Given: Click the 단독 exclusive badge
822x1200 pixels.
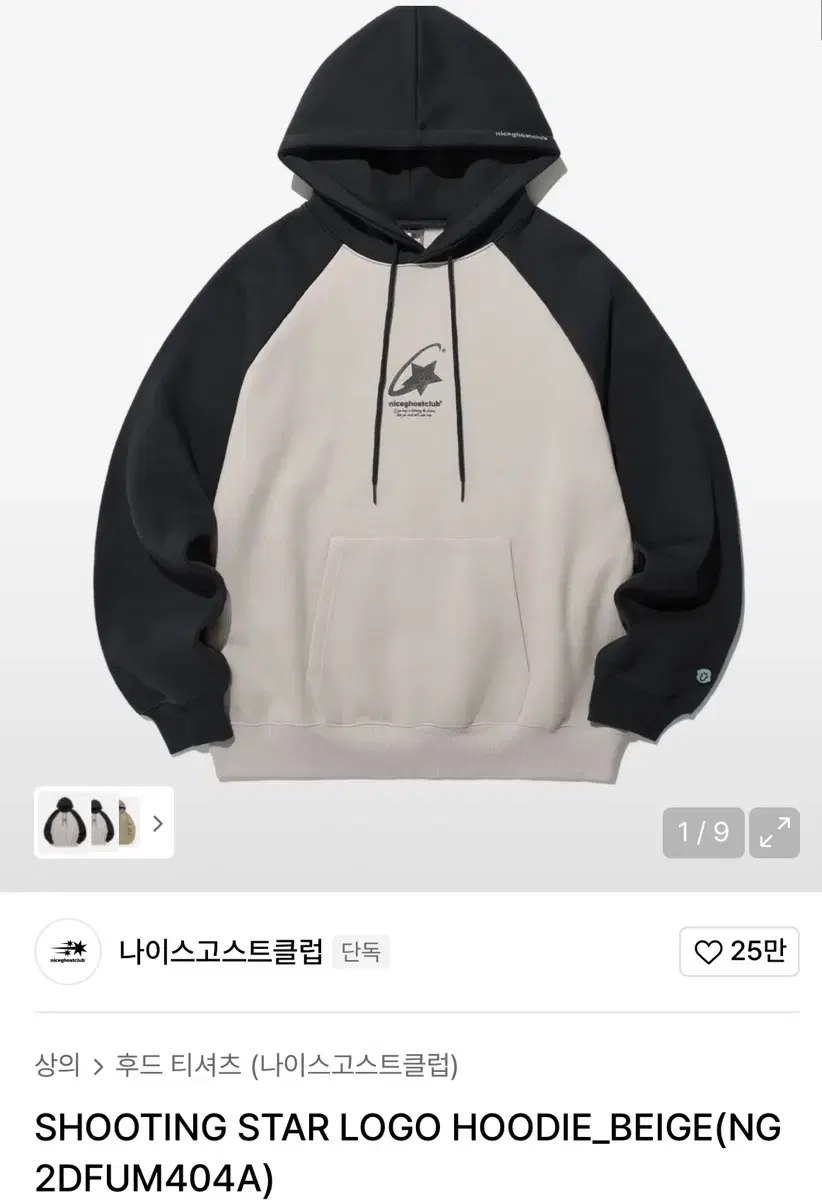Looking at the screenshot, I should (x=360, y=953).
